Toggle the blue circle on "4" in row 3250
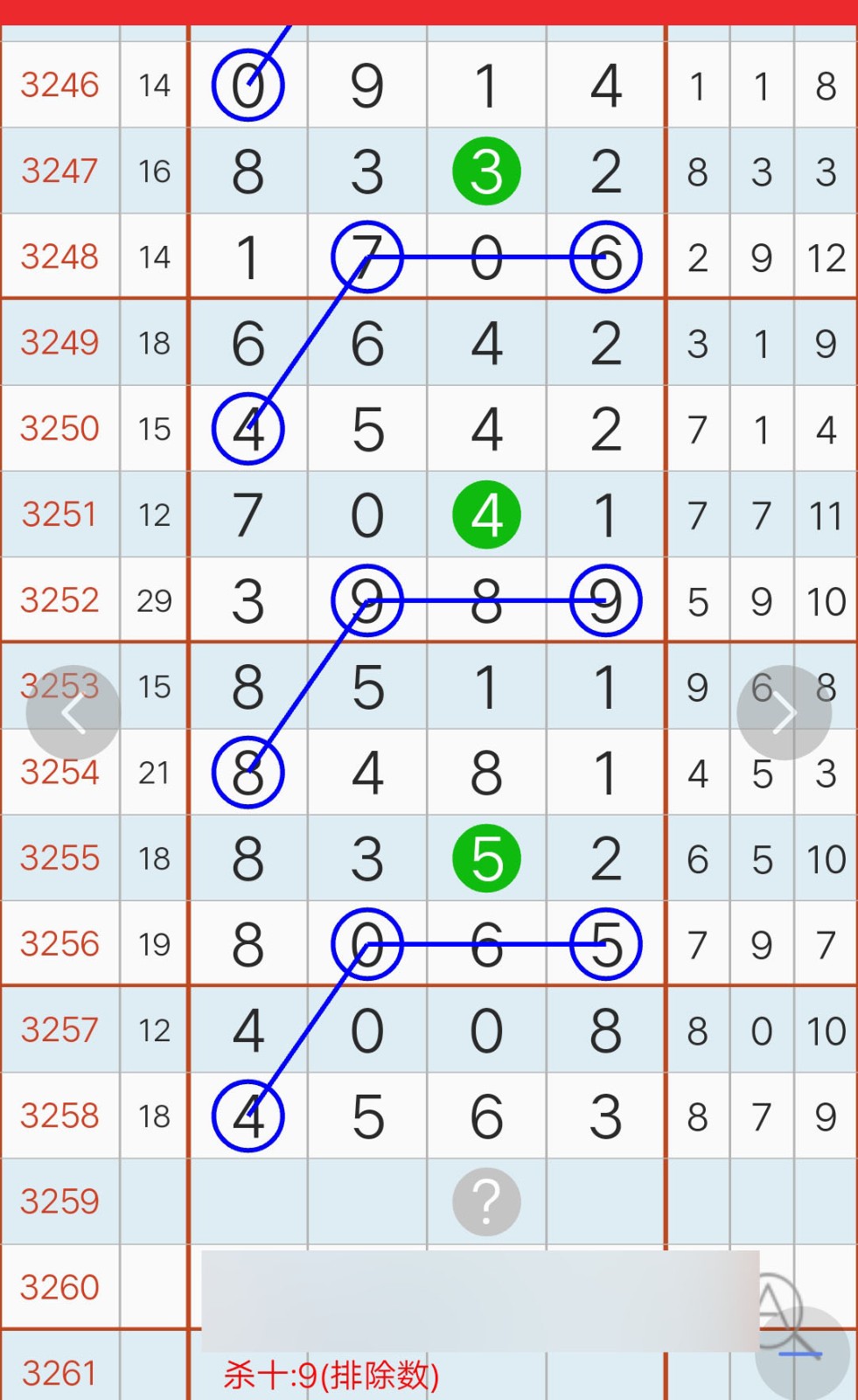 (249, 429)
